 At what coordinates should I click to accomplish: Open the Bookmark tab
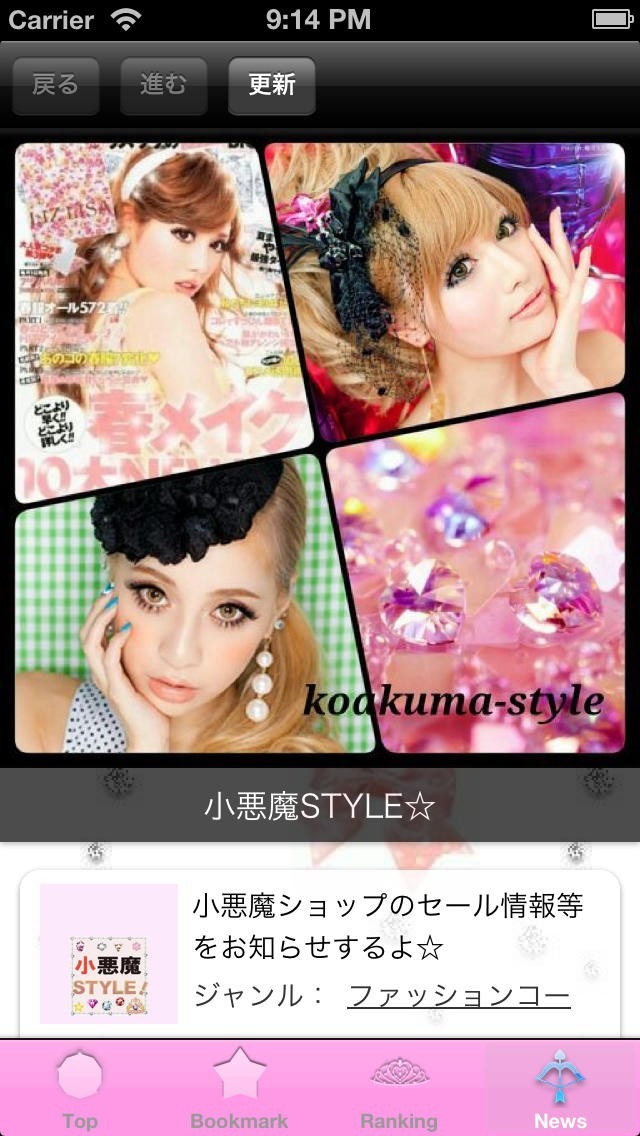point(240,1088)
